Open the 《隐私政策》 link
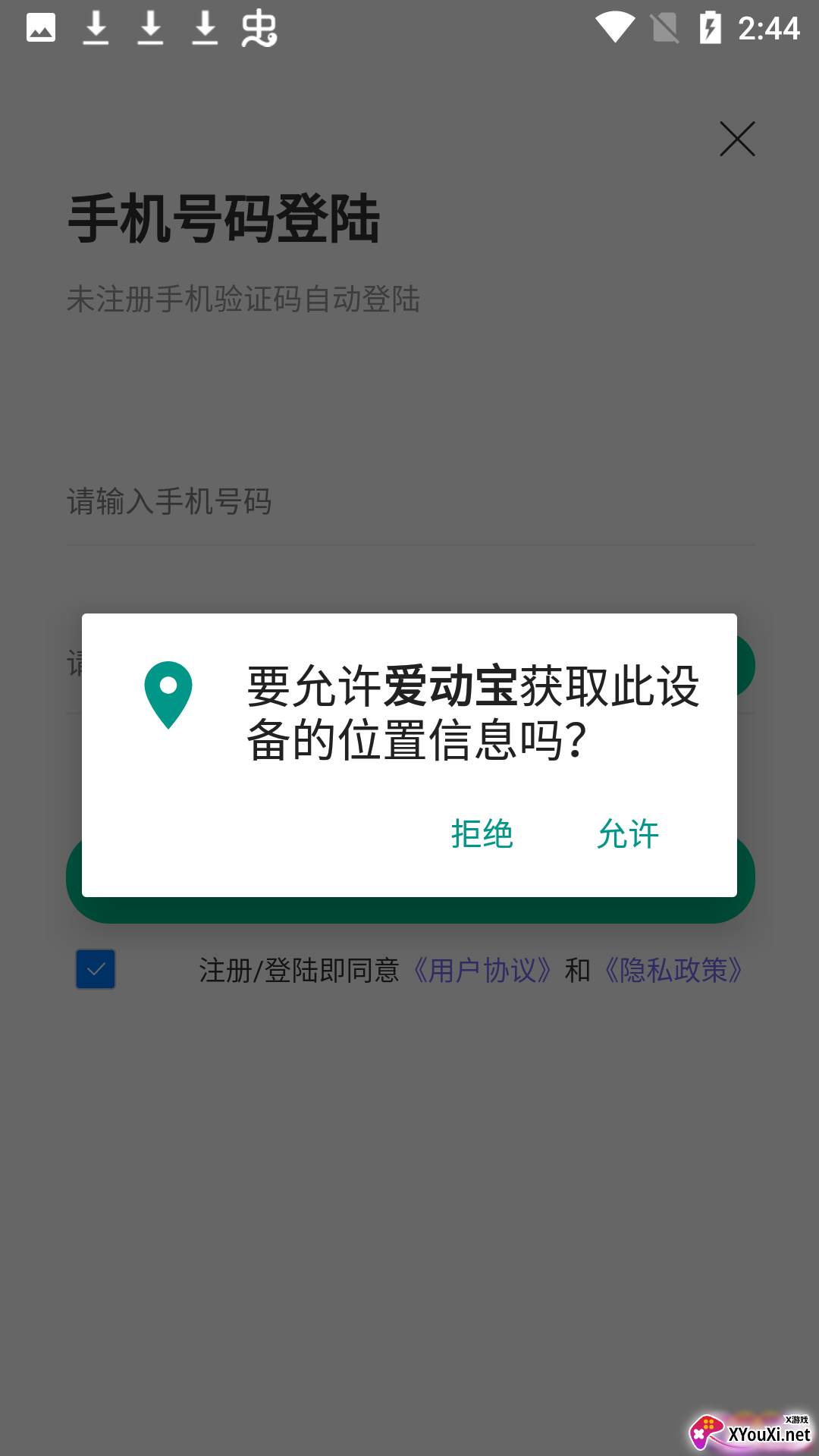Viewport: 819px width, 1456px height. pyautogui.click(x=673, y=970)
